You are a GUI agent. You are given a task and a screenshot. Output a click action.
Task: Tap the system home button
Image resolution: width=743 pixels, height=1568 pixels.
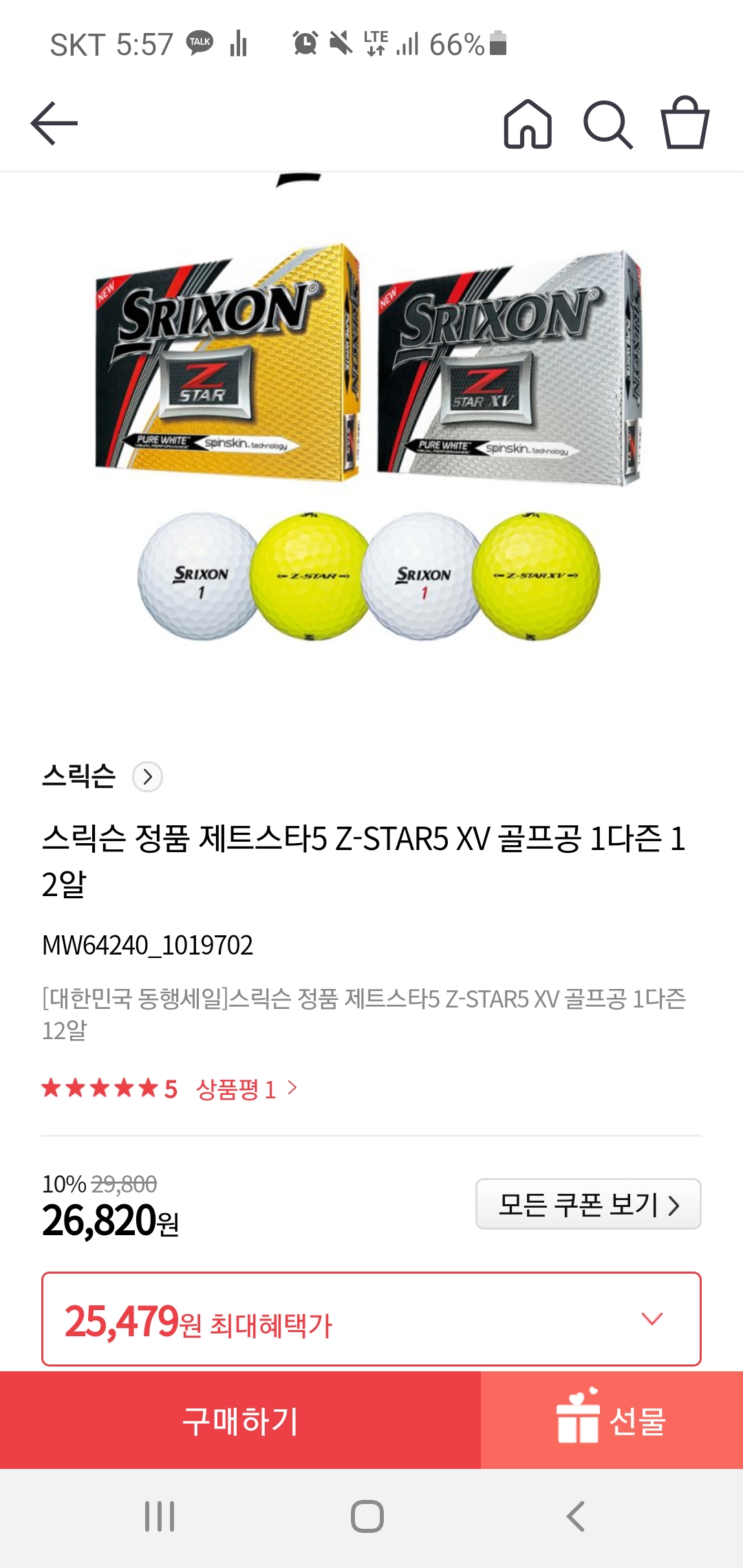coord(367,1516)
